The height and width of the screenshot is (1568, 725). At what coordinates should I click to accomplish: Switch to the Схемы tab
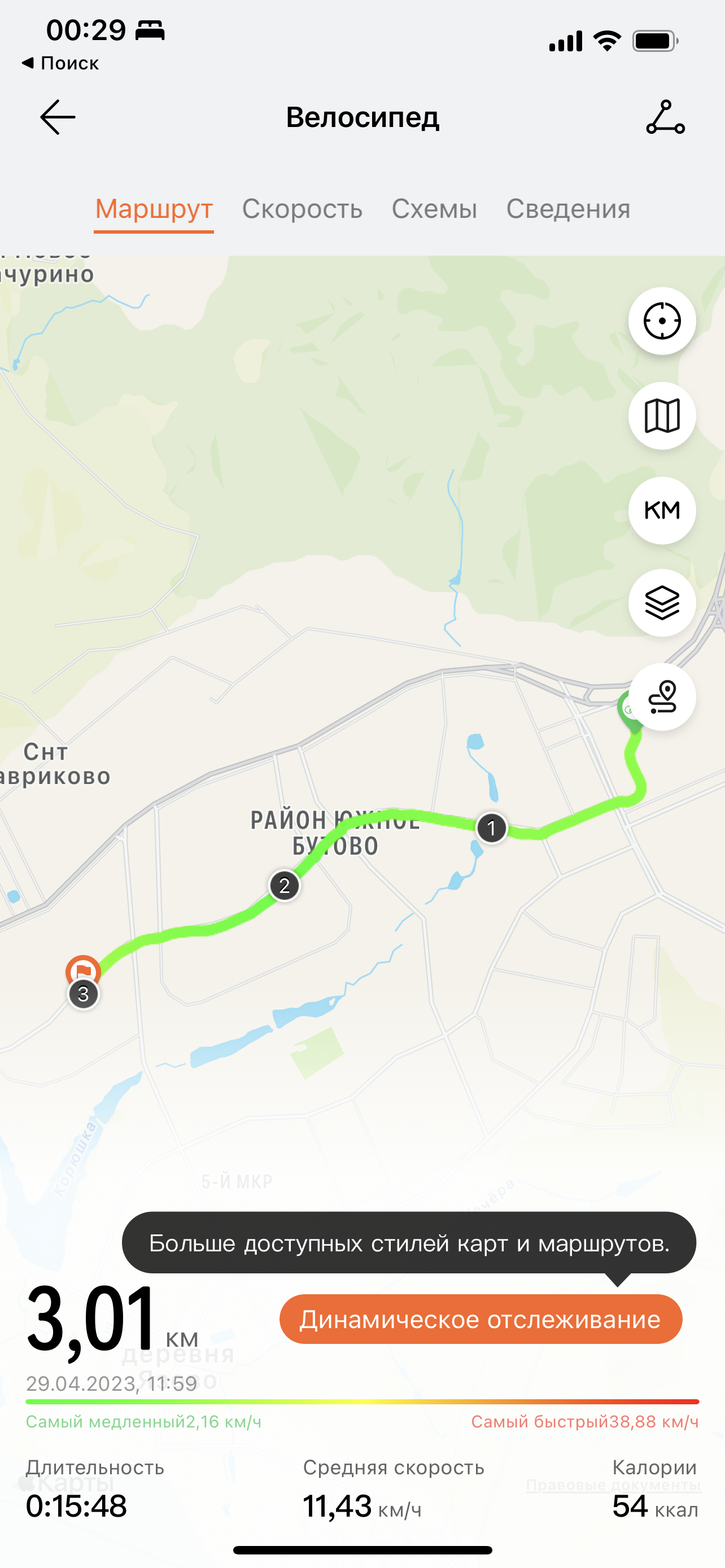pos(434,209)
